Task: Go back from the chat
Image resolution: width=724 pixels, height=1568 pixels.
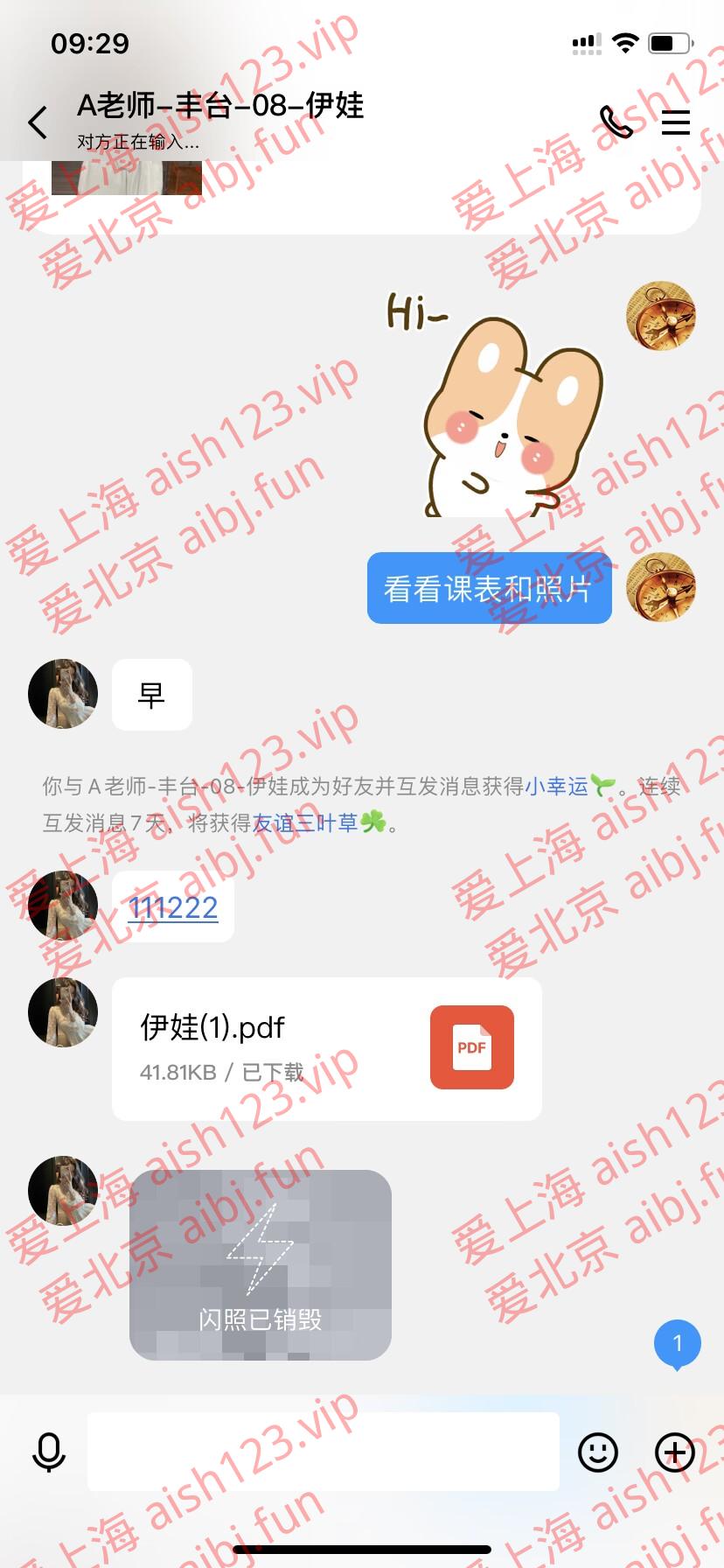Action: [38, 122]
